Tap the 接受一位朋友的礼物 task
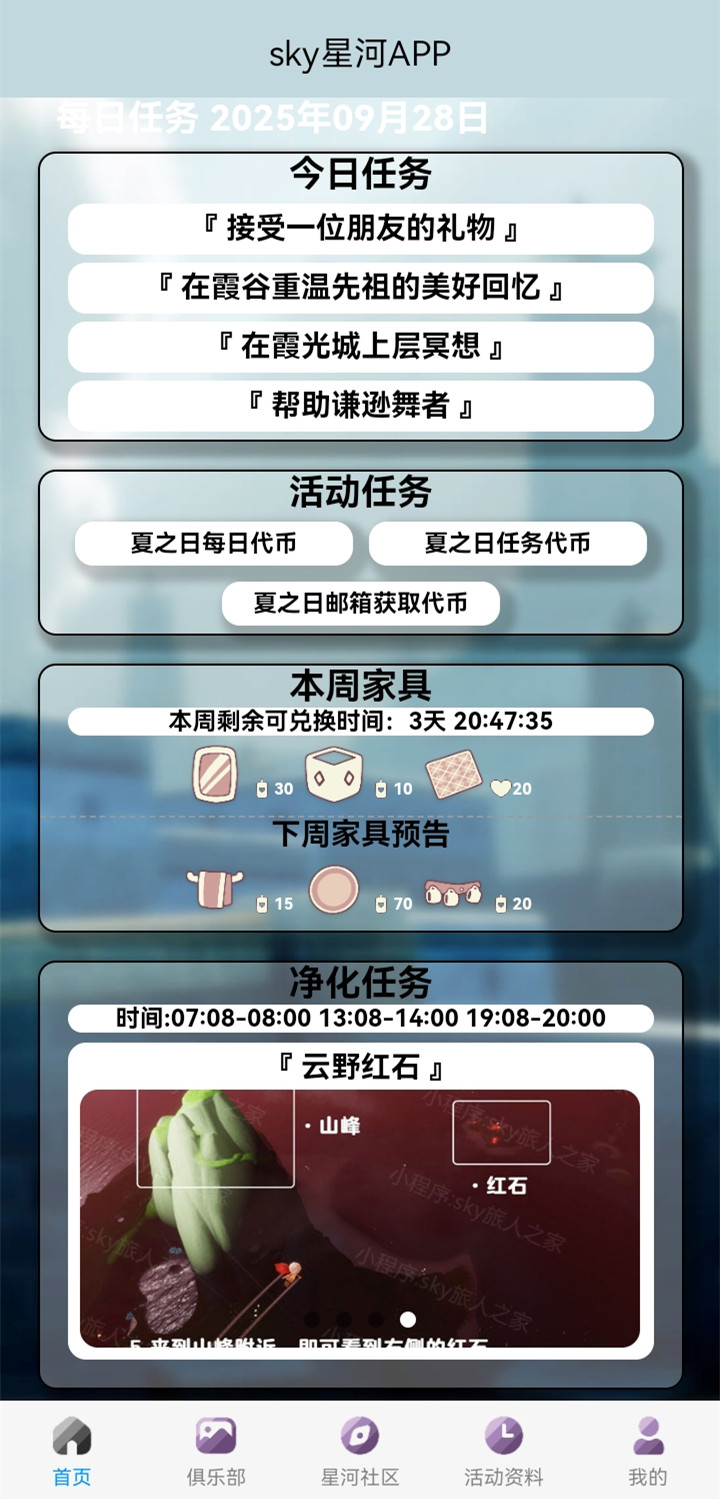The width and height of the screenshot is (720, 1500). click(x=360, y=229)
